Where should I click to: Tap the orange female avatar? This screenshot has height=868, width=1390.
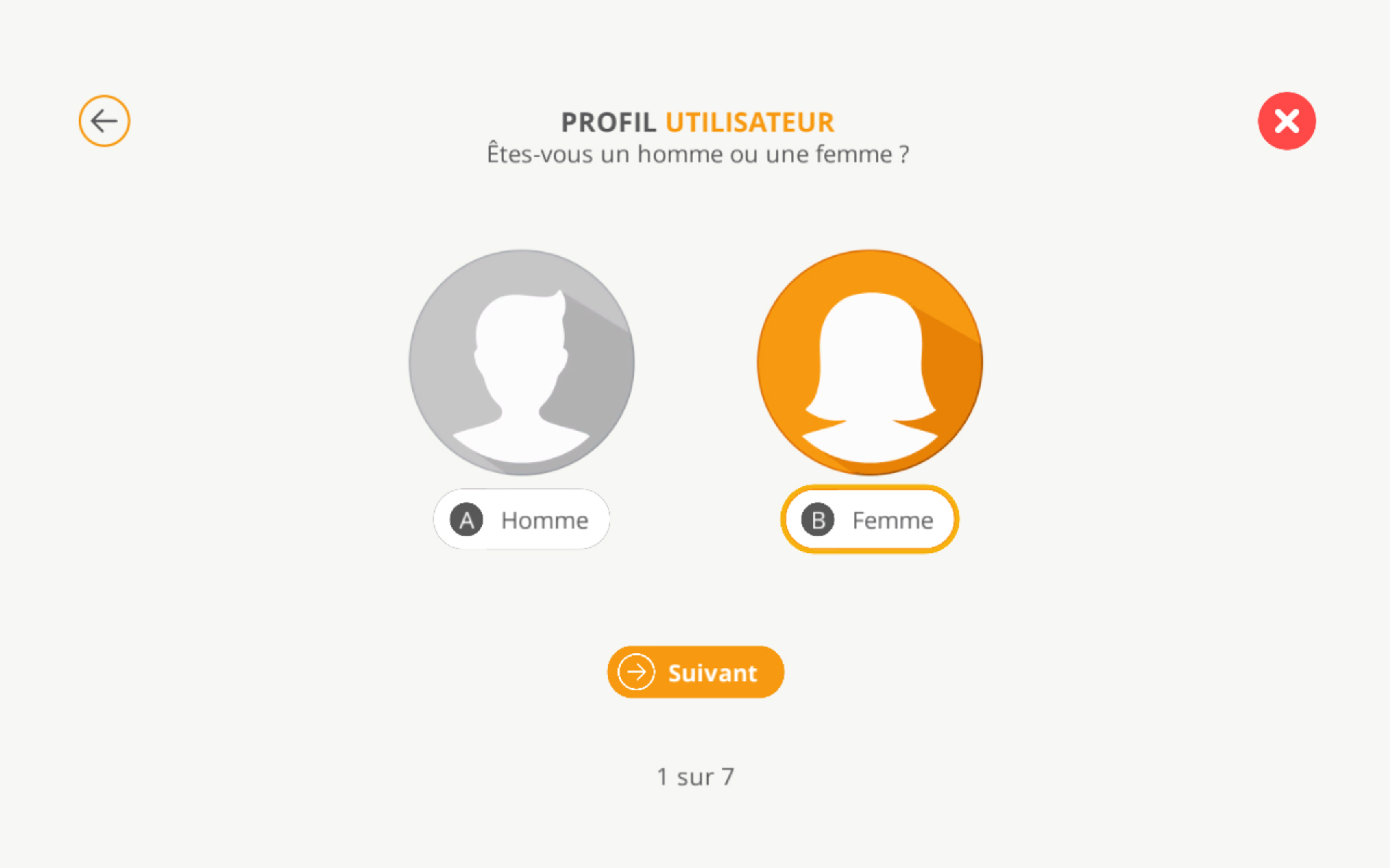tap(869, 362)
